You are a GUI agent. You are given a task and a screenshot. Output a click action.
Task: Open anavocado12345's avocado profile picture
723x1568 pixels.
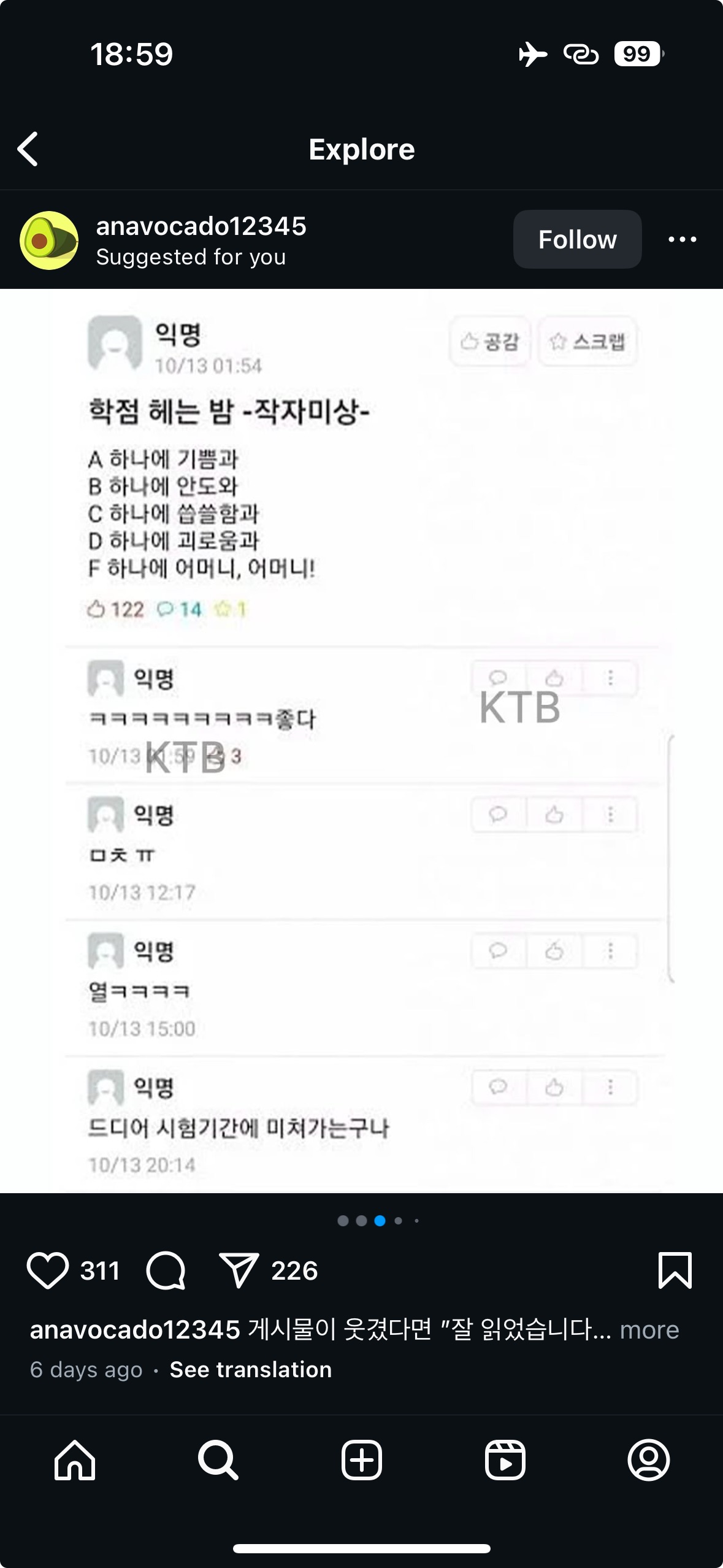pos(49,240)
